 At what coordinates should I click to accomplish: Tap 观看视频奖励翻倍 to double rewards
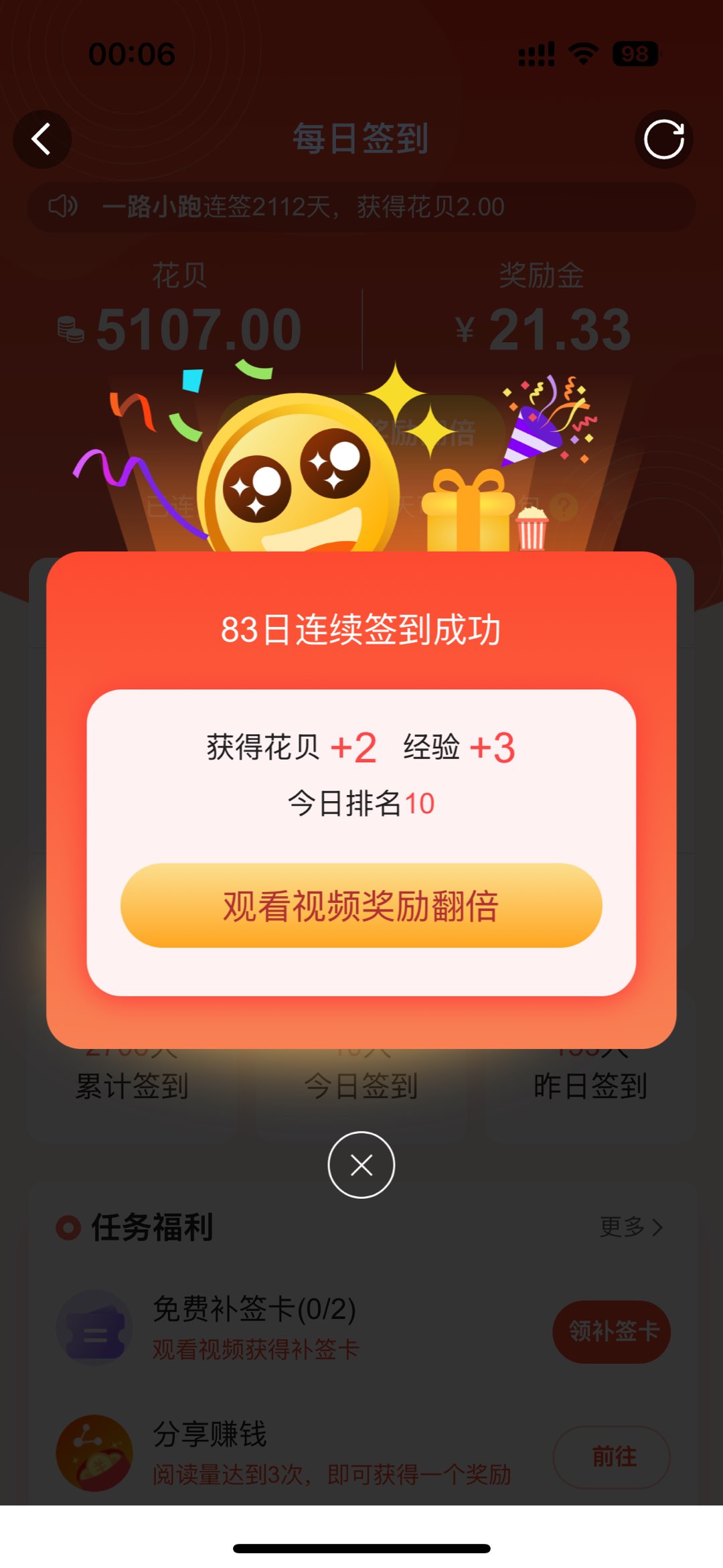click(361, 906)
